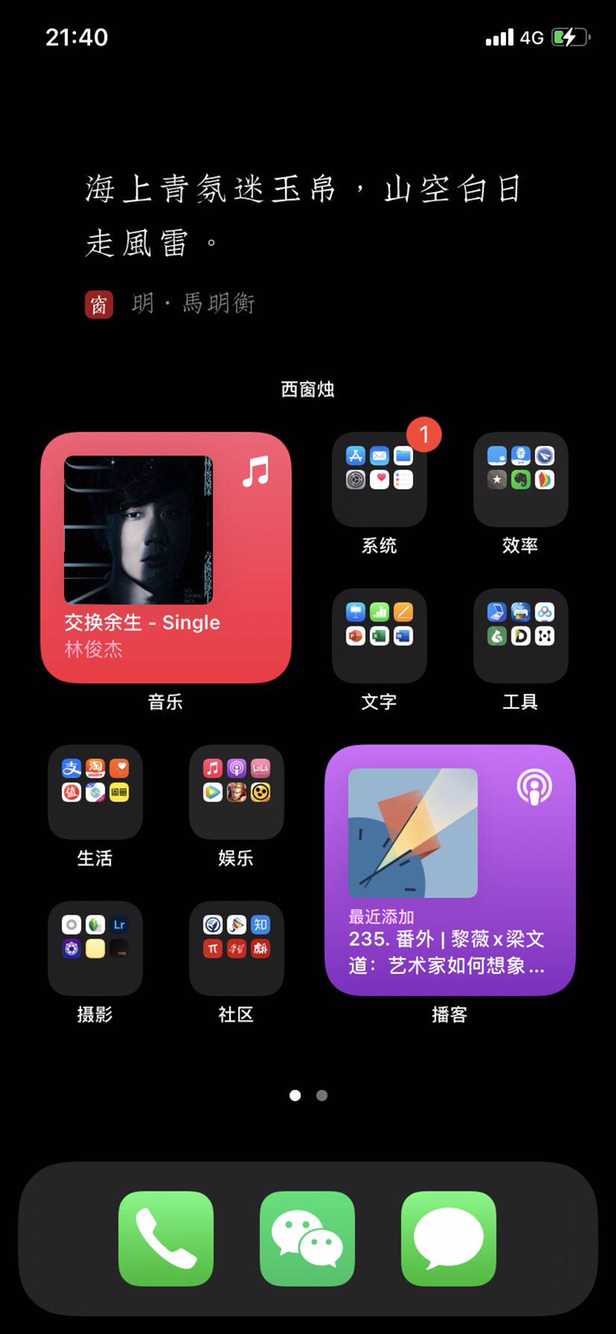Open the Music widget playing 交换余生
Viewport: 616px width, 1334px height.
pos(166,558)
